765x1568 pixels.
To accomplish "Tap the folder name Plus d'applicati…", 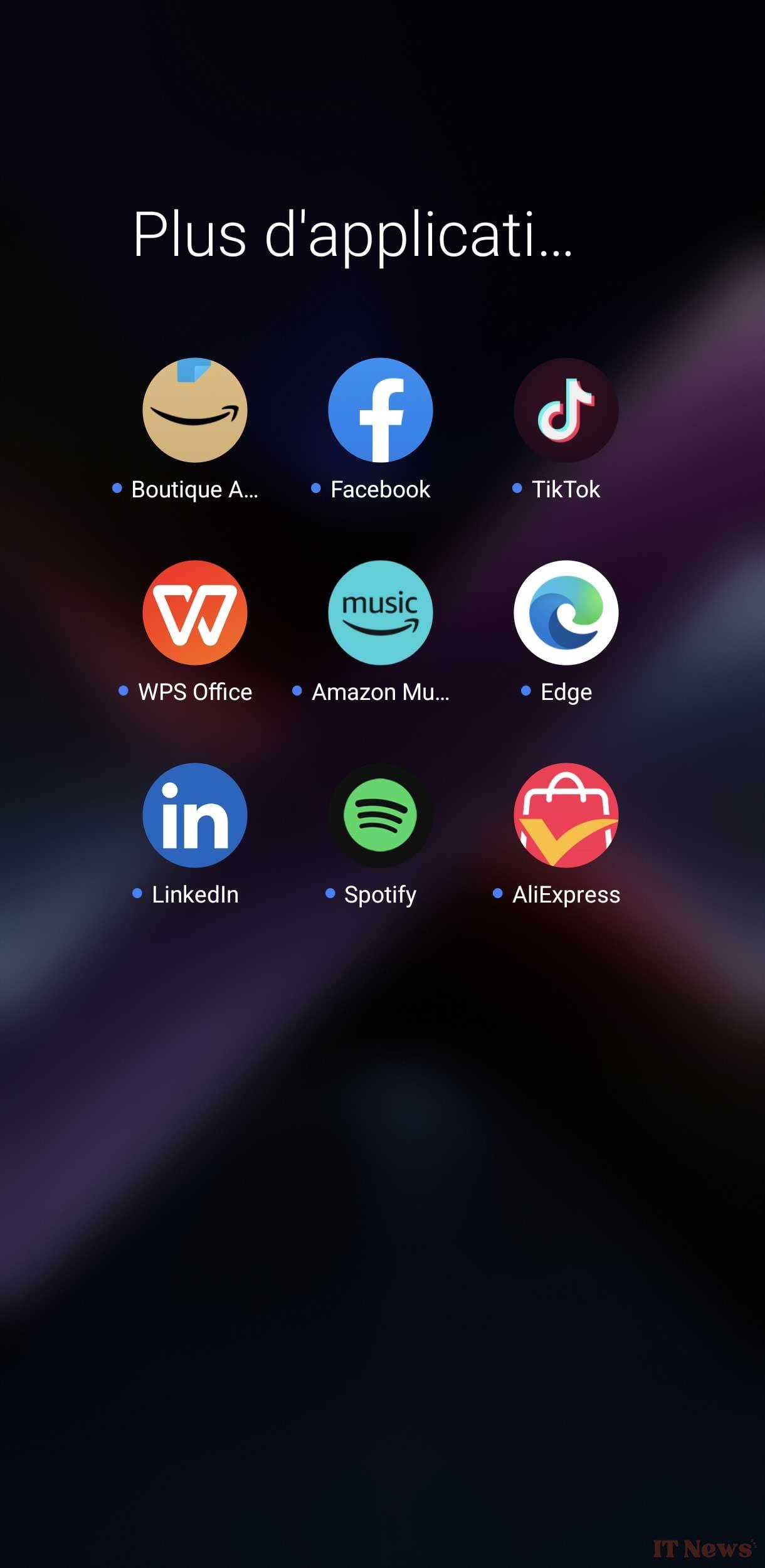I will [352, 235].
